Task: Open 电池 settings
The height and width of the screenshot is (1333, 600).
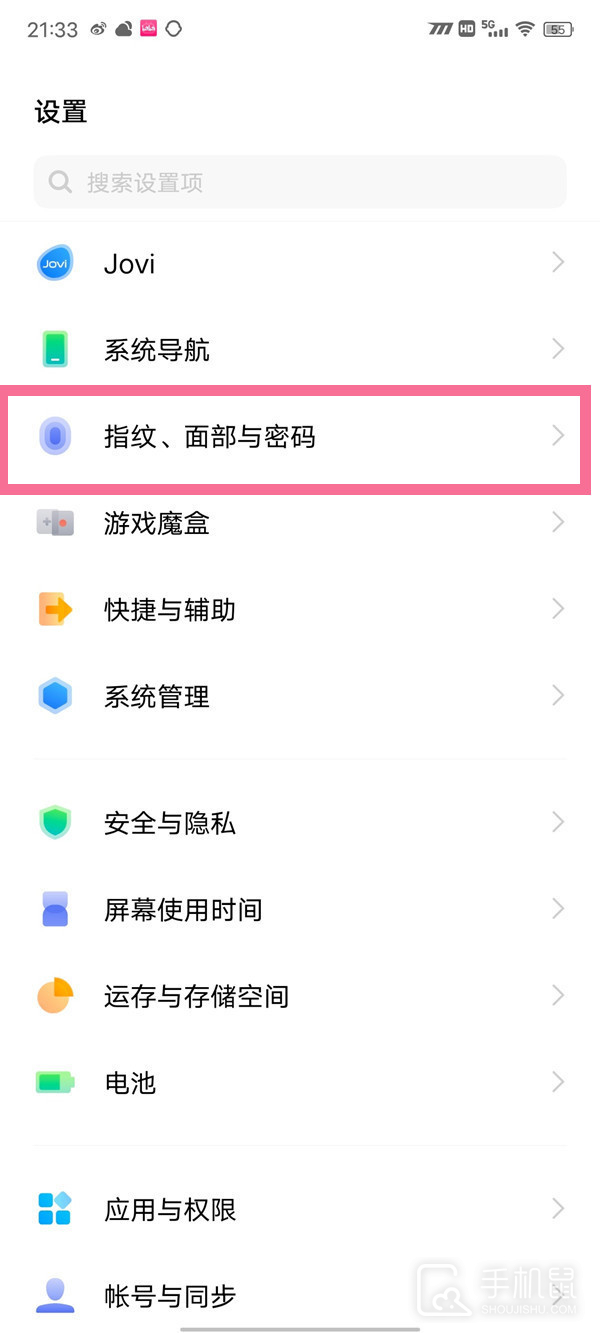Action: click(300, 1082)
